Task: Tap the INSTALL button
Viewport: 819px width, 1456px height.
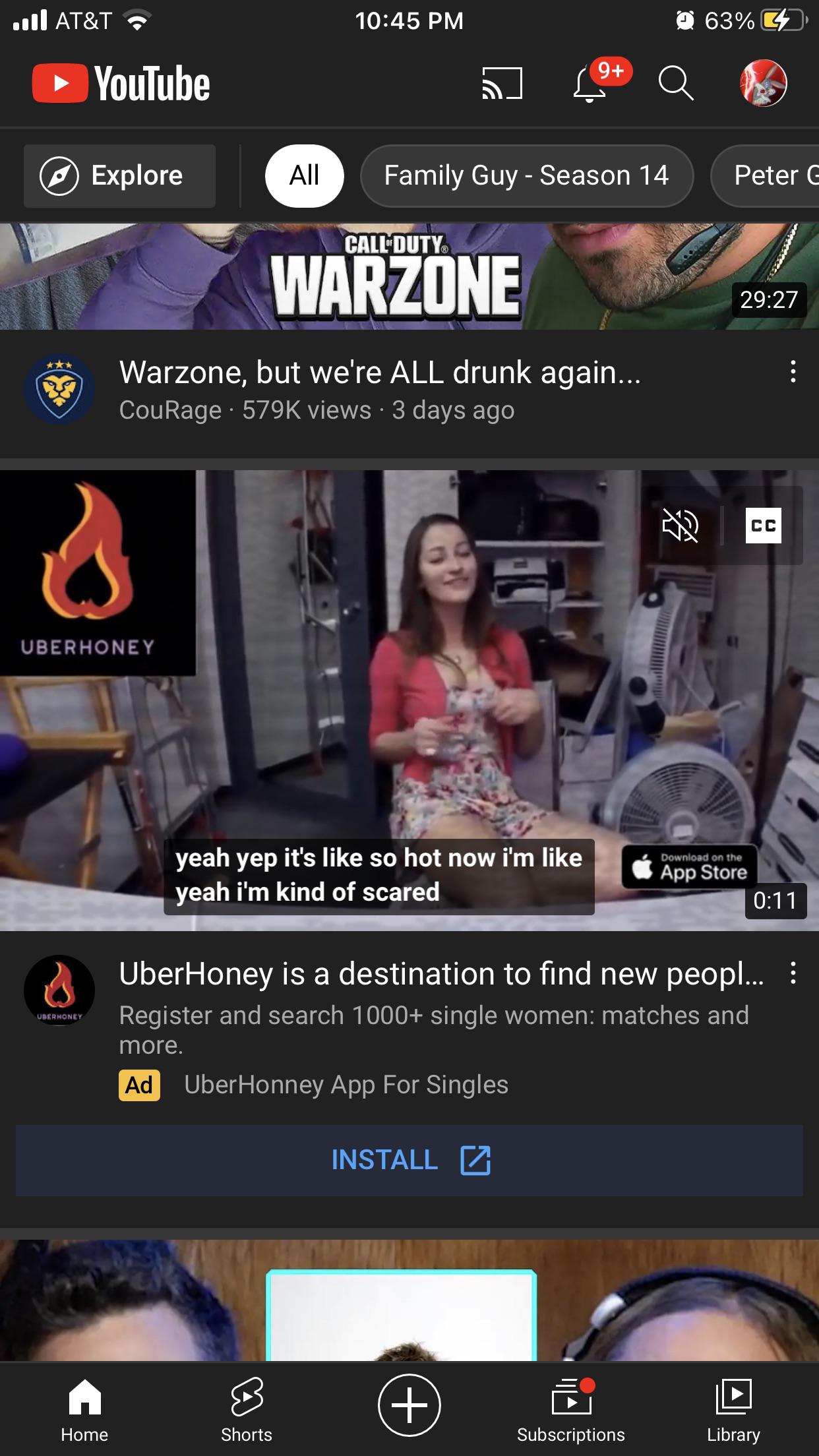Action: tap(409, 1160)
